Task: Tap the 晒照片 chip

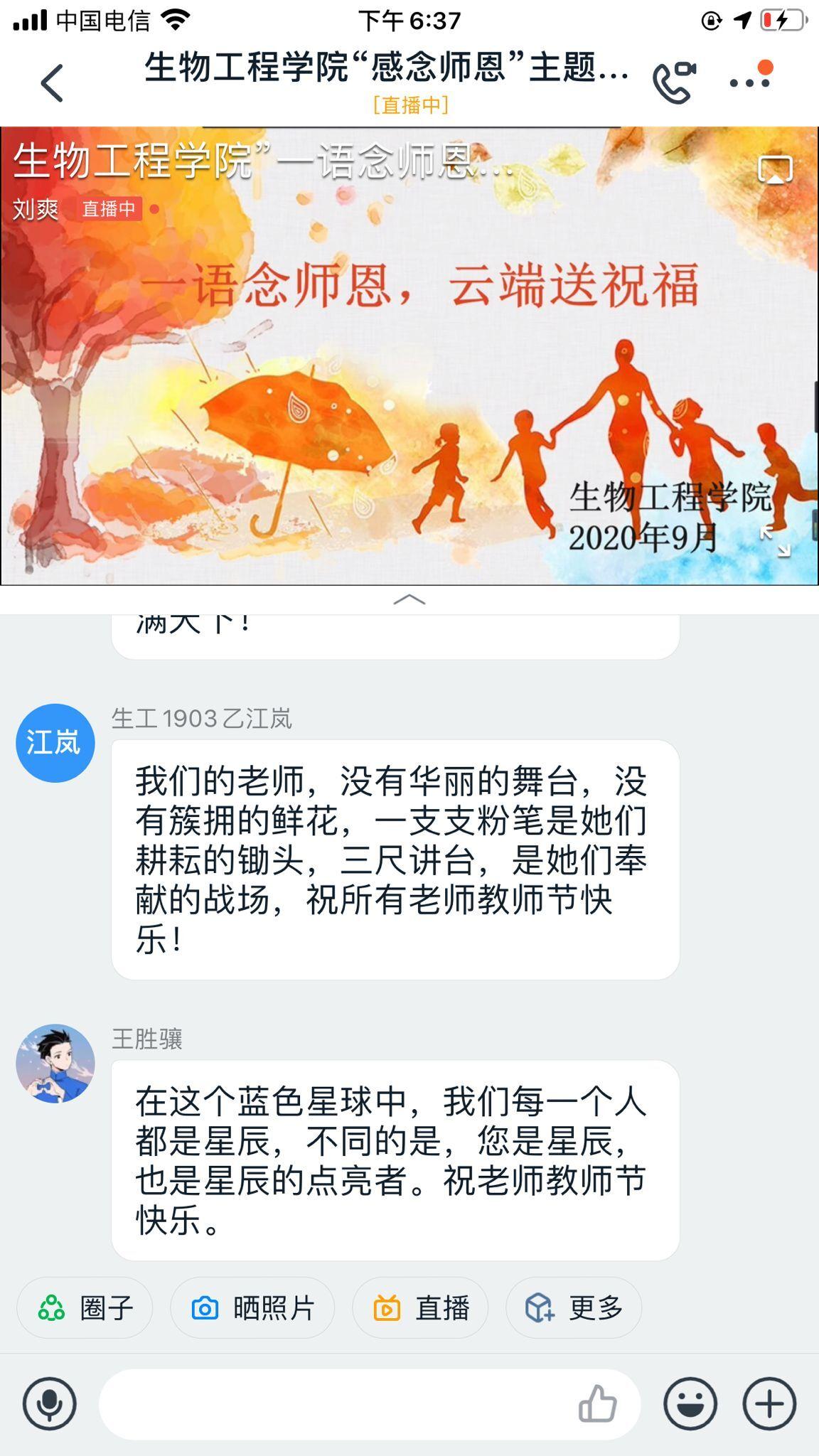Action: [x=252, y=1307]
